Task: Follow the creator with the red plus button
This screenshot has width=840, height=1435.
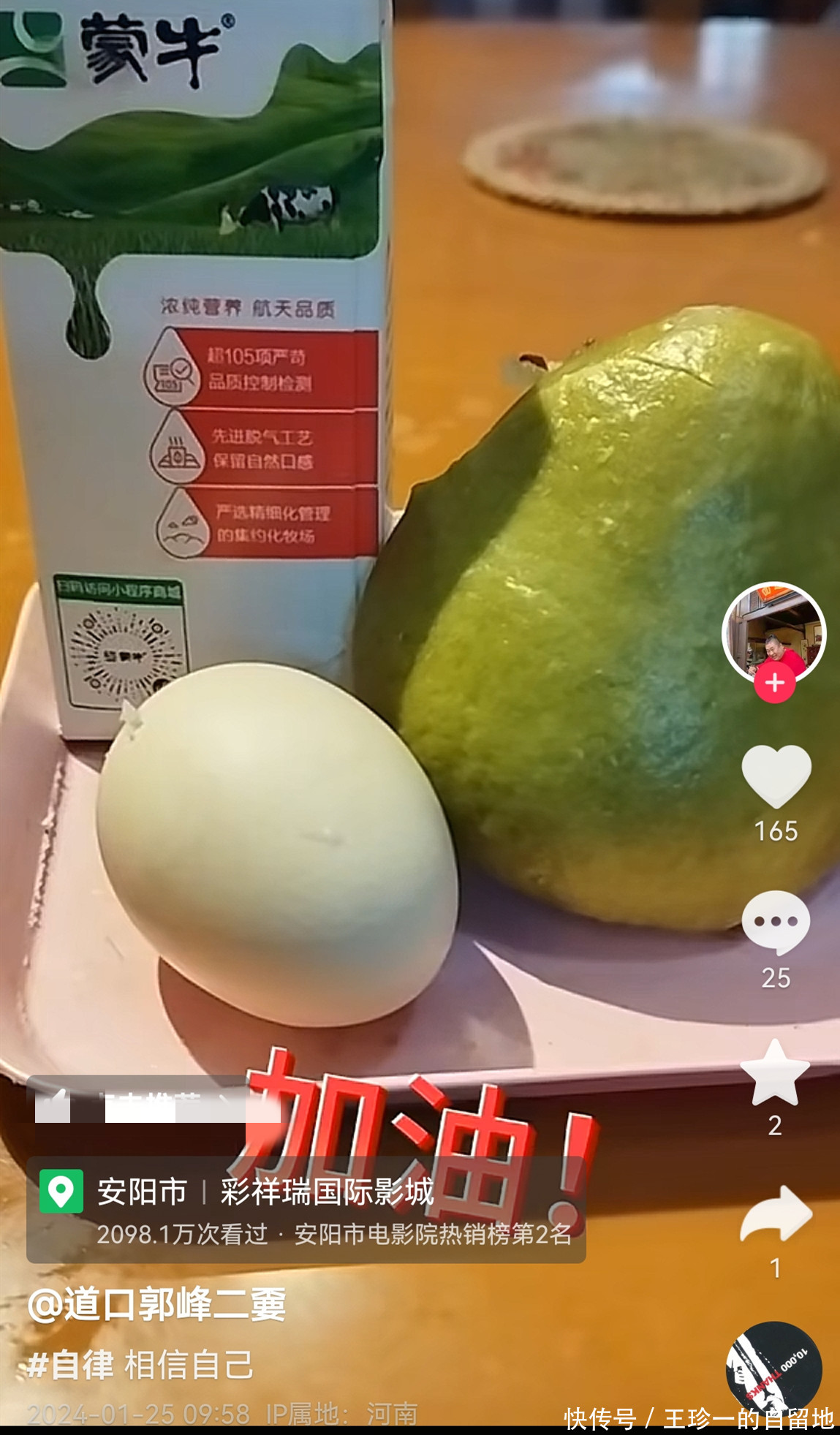Action: pyautogui.click(x=775, y=683)
